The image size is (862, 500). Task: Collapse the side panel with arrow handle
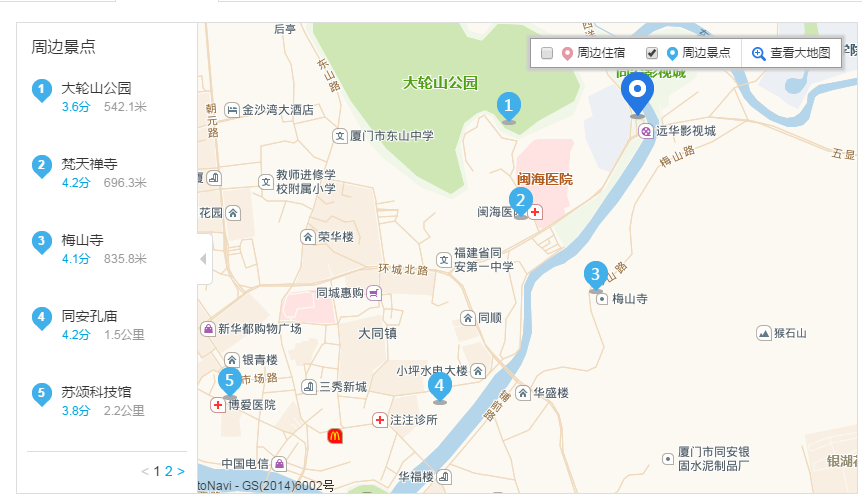click(x=204, y=259)
